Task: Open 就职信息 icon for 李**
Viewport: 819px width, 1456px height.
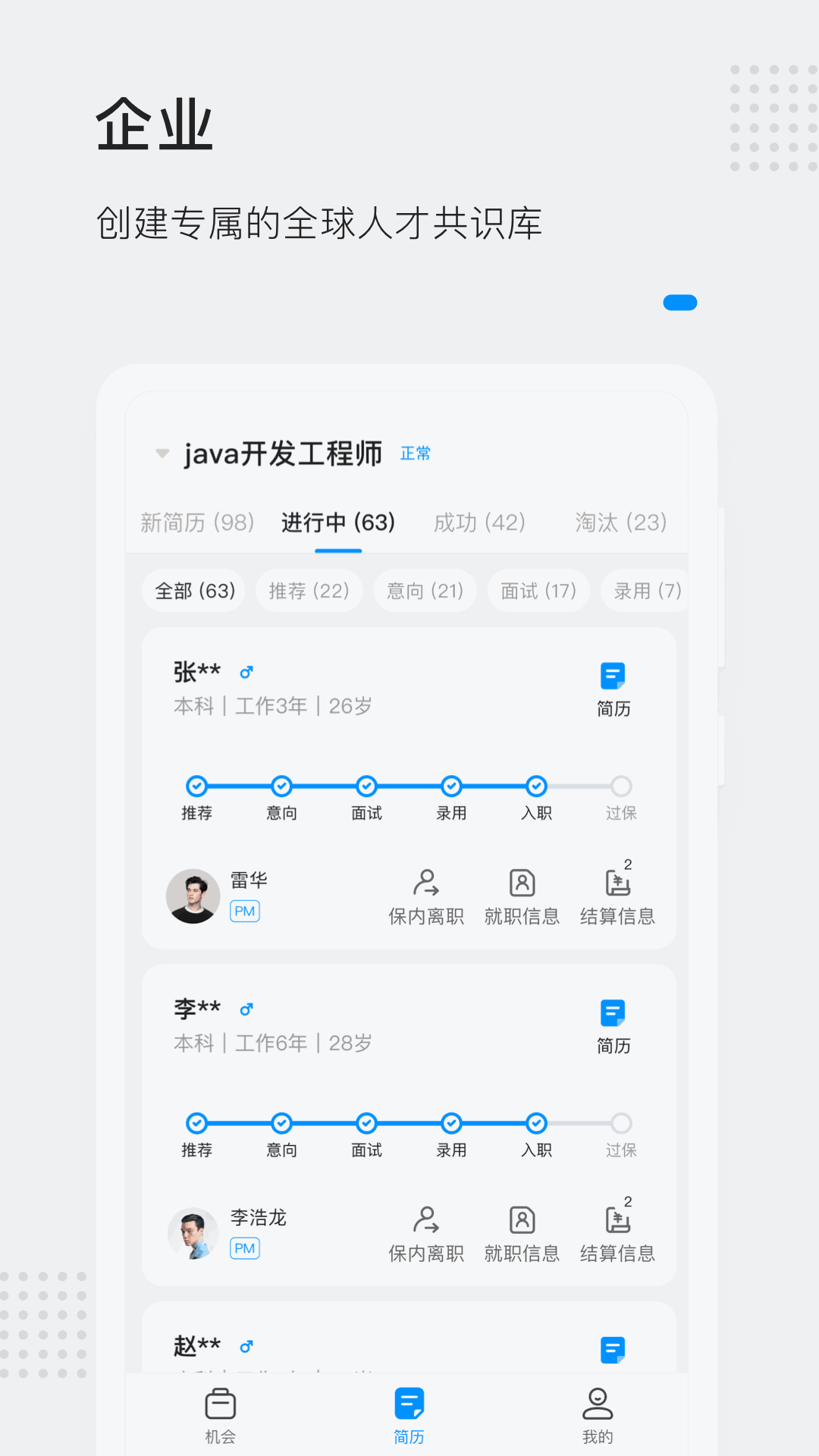Action: pyautogui.click(x=522, y=1232)
